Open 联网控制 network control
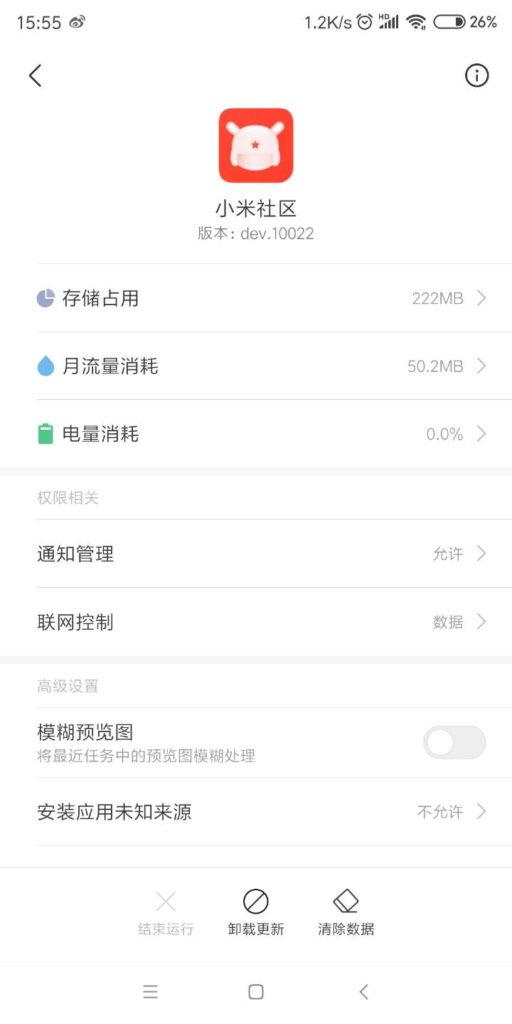The width and height of the screenshot is (512, 1024). 262,622
